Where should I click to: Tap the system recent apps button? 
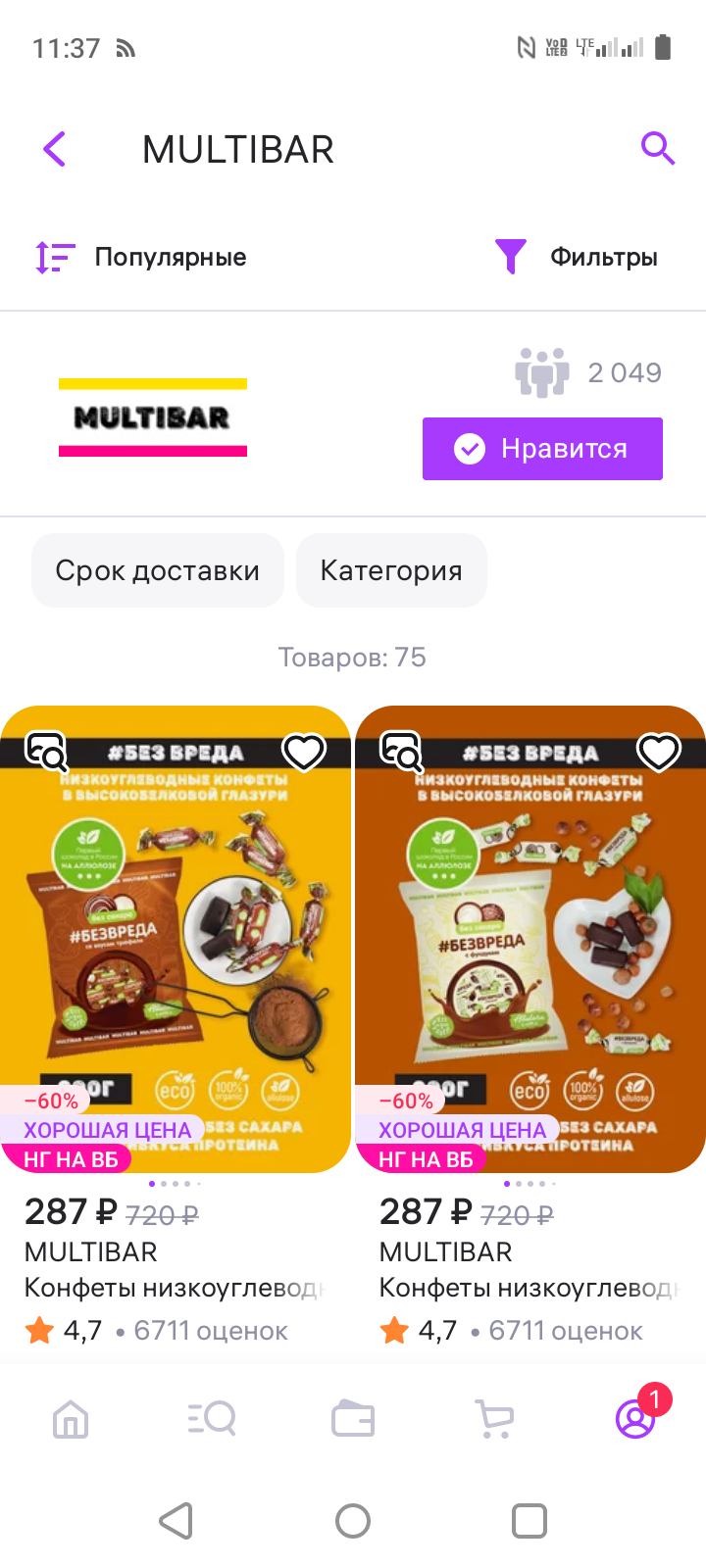click(x=529, y=1521)
